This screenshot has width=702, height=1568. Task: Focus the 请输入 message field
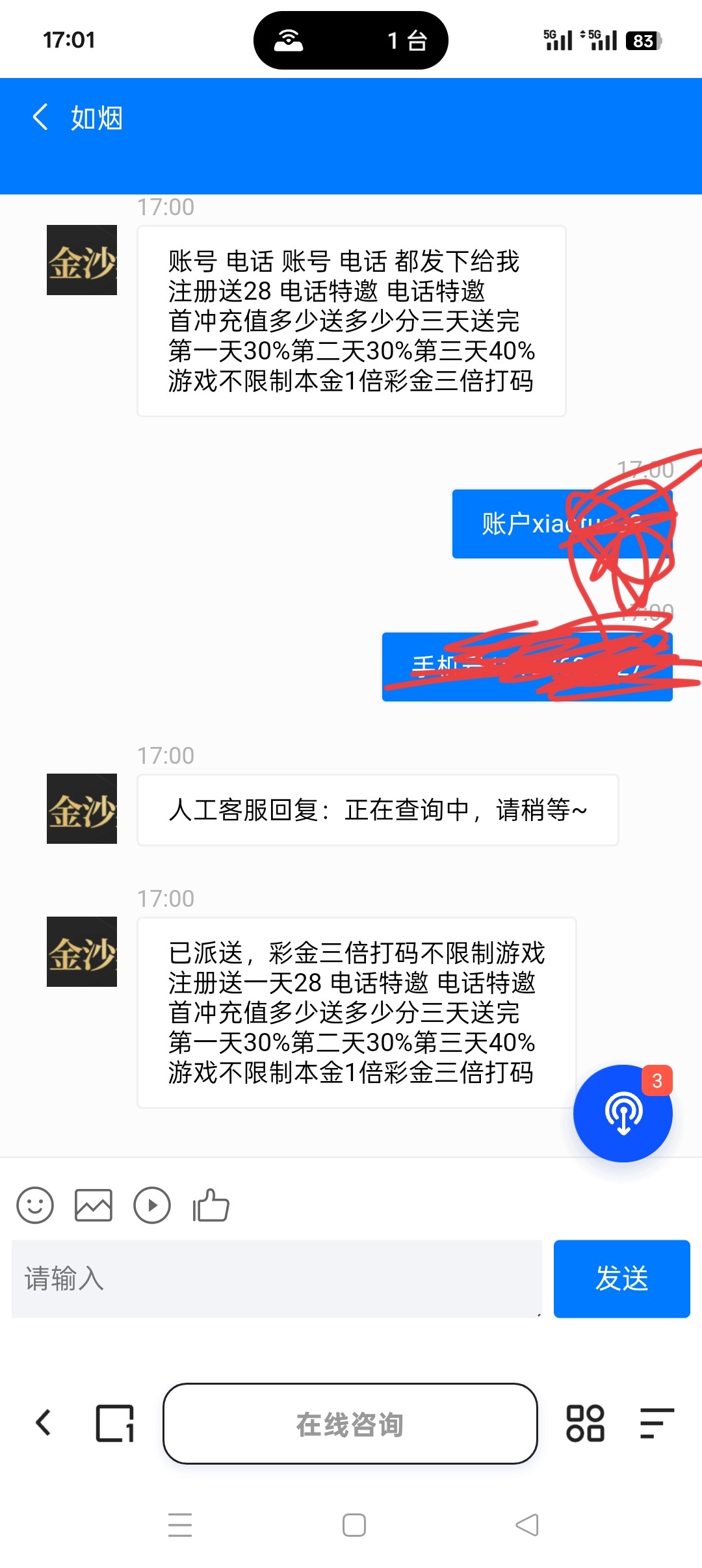click(x=276, y=1279)
